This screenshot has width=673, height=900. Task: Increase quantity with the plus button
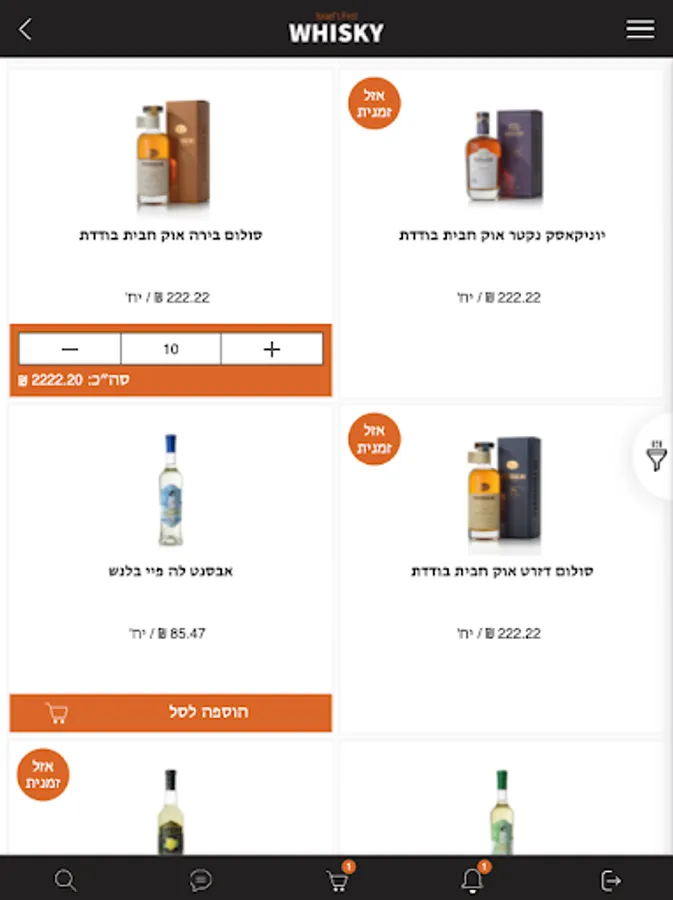point(272,348)
